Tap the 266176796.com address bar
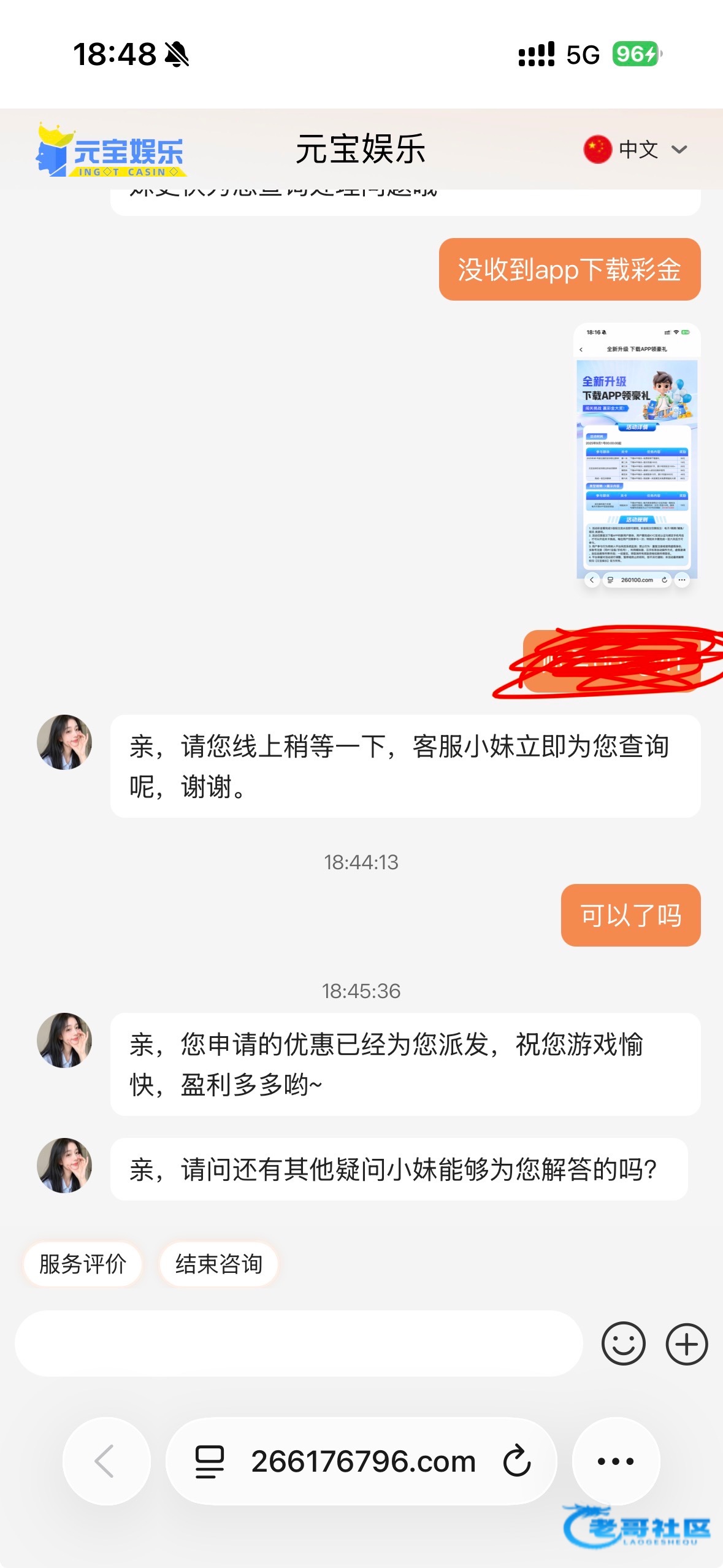Image resolution: width=723 pixels, height=1568 pixels. tap(363, 1461)
